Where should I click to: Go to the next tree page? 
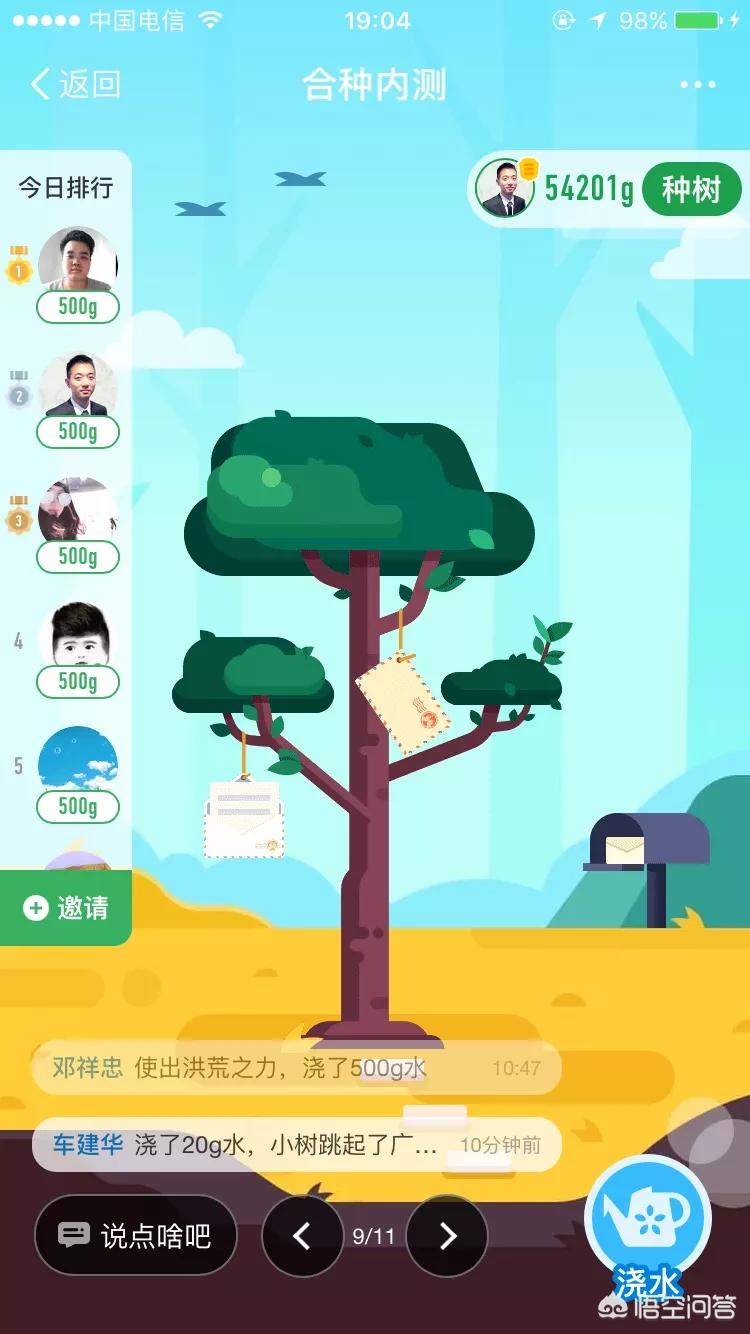[447, 1236]
